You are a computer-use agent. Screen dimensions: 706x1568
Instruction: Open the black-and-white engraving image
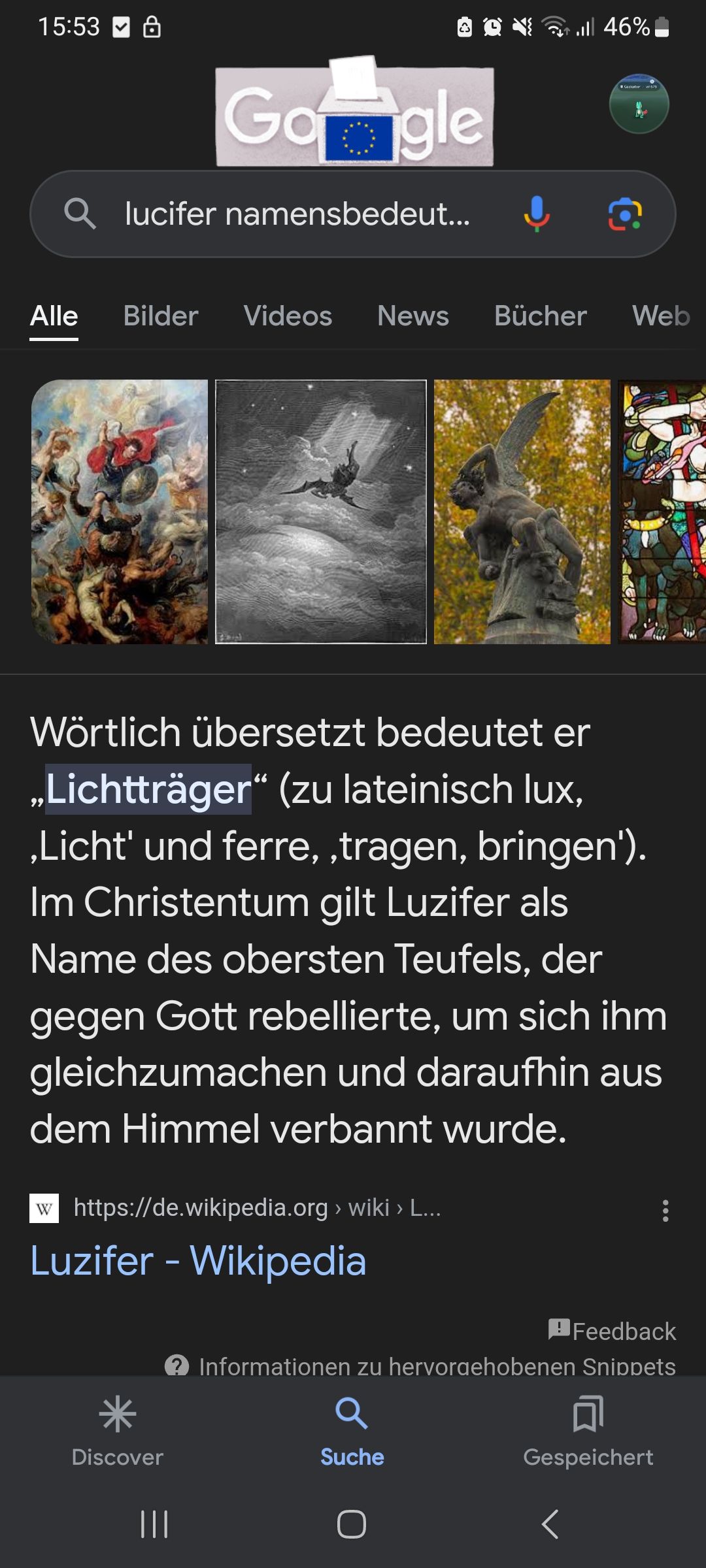(321, 512)
